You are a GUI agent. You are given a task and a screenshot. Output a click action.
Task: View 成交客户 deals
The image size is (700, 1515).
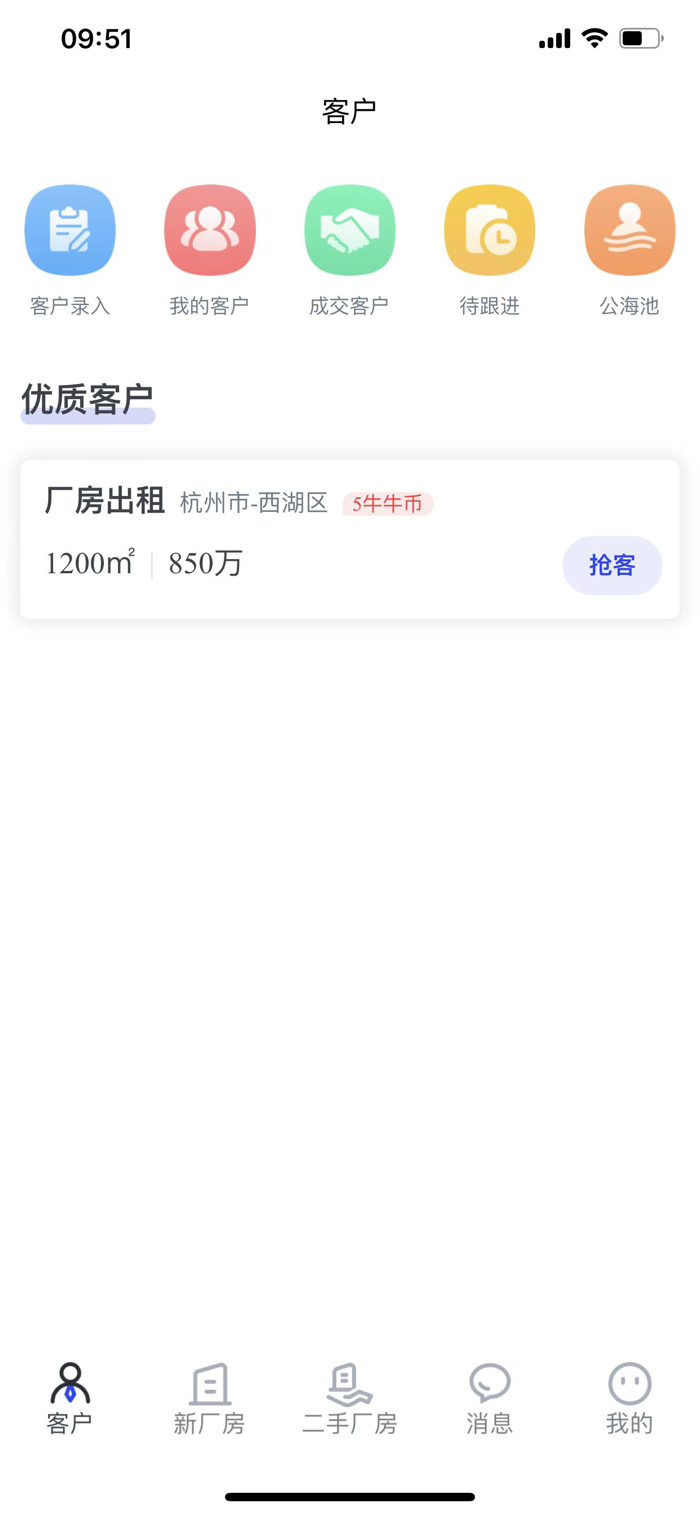(x=349, y=250)
